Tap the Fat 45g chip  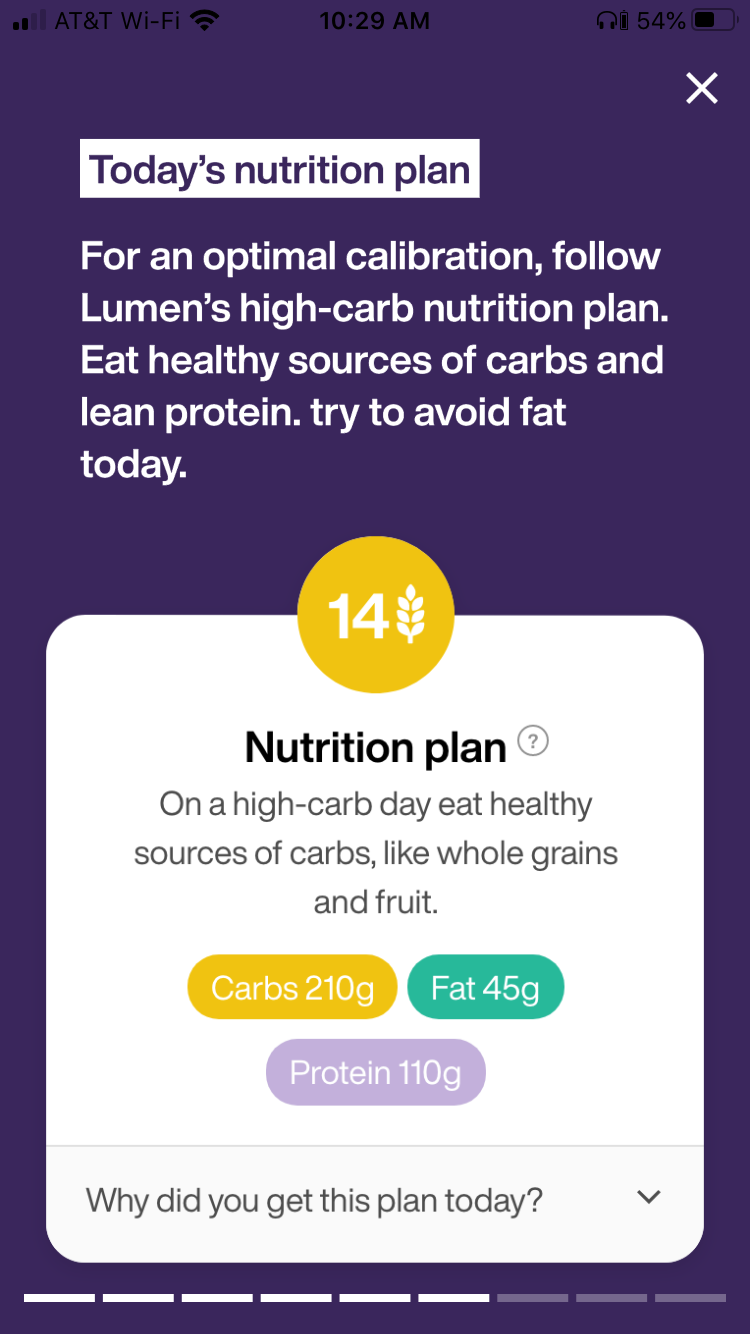[x=485, y=988]
